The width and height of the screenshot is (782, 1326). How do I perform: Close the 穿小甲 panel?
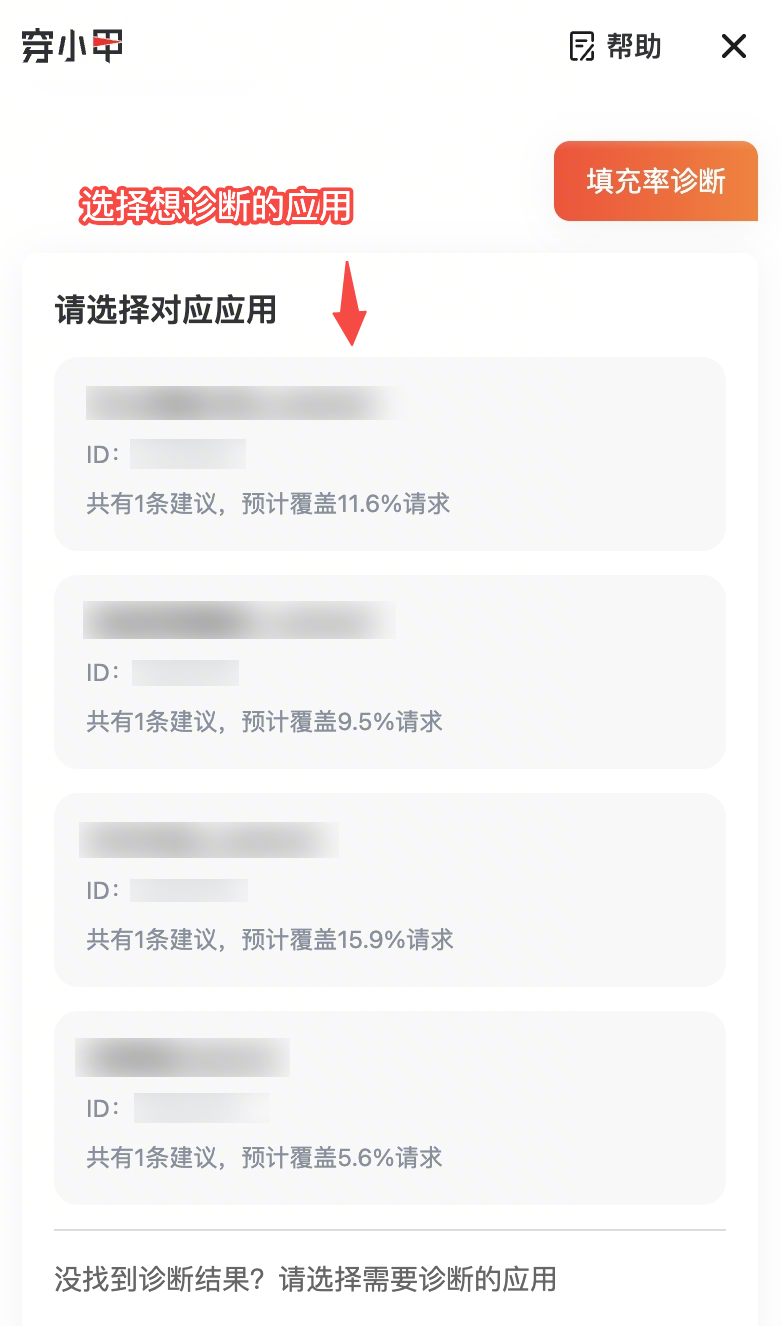(734, 46)
